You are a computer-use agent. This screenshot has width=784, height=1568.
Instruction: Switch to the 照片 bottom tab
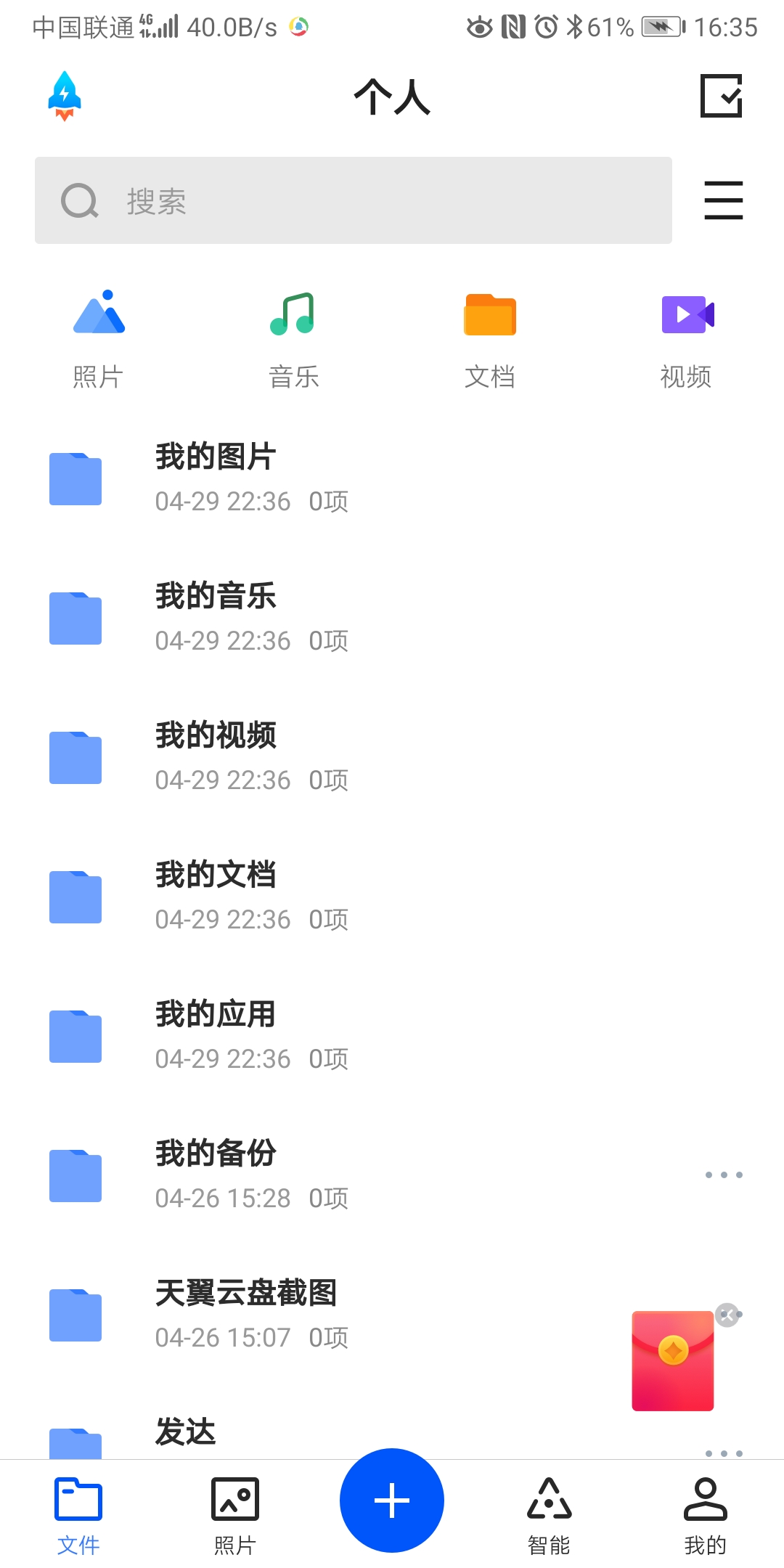point(234,1515)
